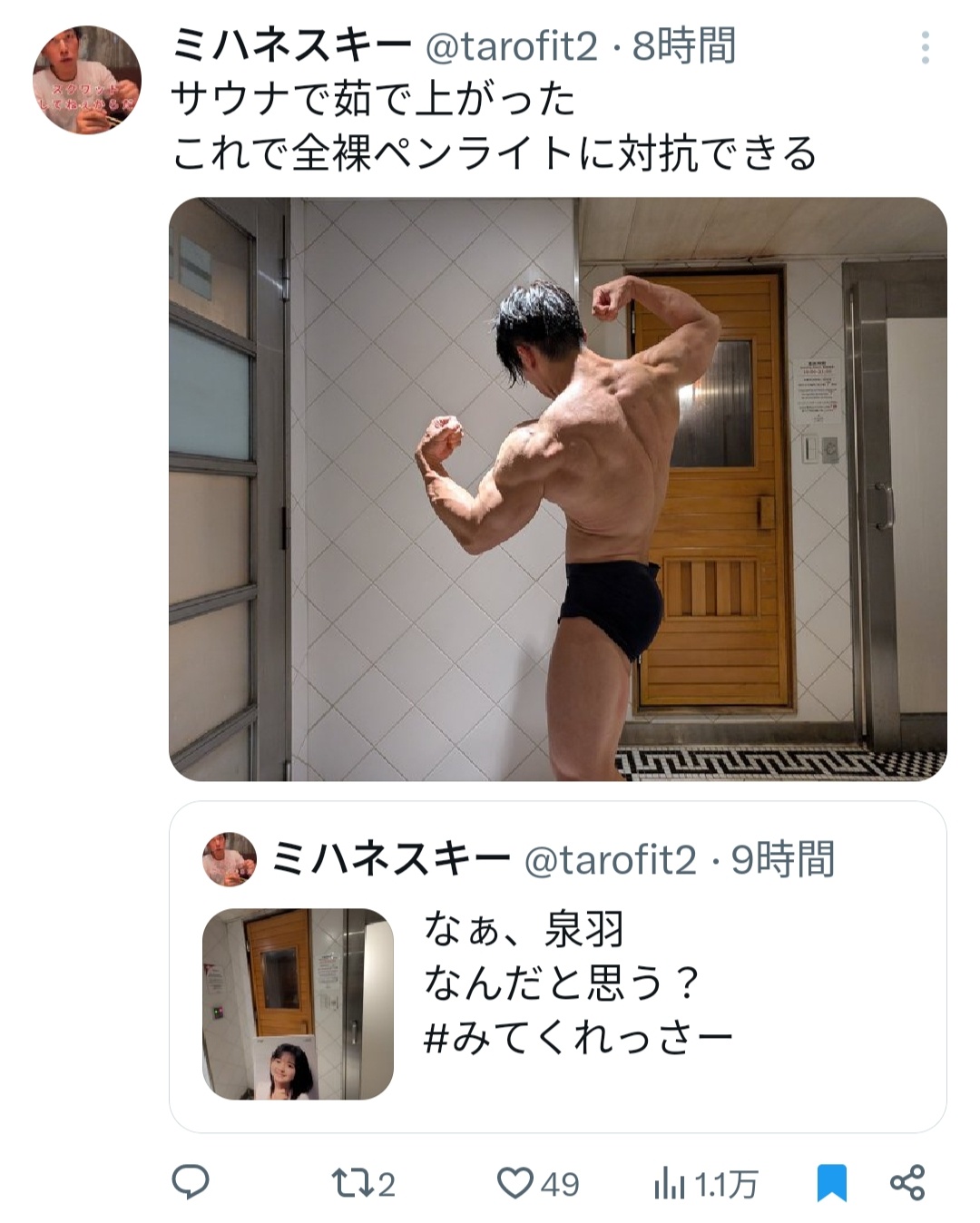Open the @tarofit2 handle on the tweet
This screenshot has height=1223, width=980.
pos(511,46)
